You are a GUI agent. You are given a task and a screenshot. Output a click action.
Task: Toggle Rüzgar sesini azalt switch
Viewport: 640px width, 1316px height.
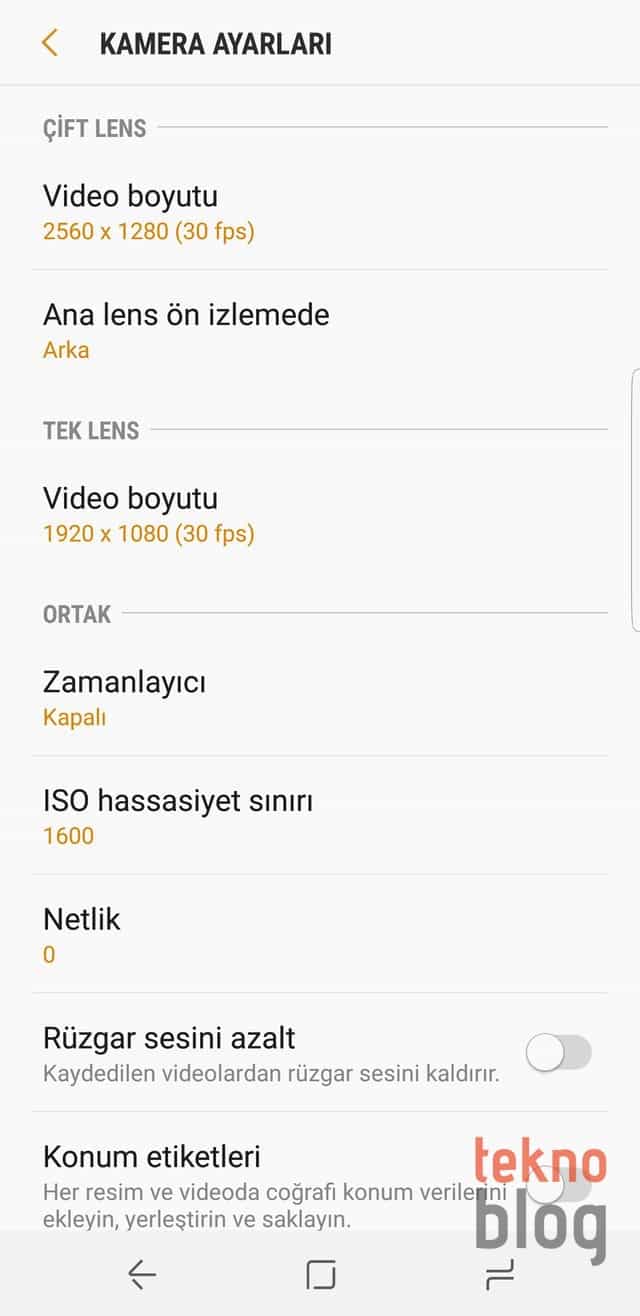[559, 1052]
